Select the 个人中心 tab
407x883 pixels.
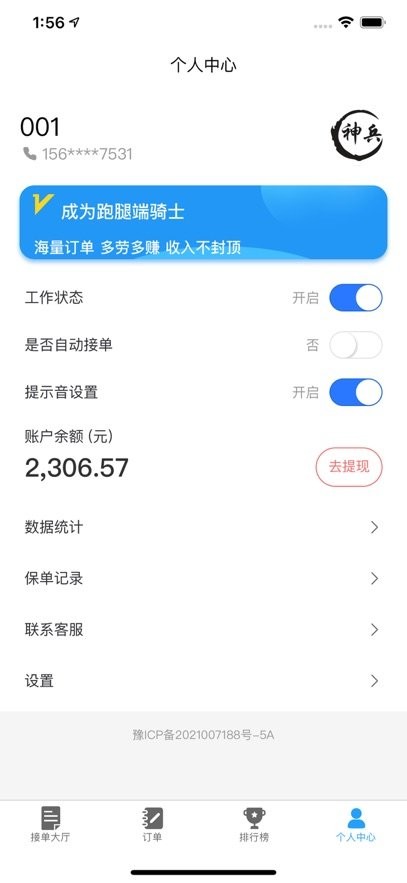(x=356, y=824)
